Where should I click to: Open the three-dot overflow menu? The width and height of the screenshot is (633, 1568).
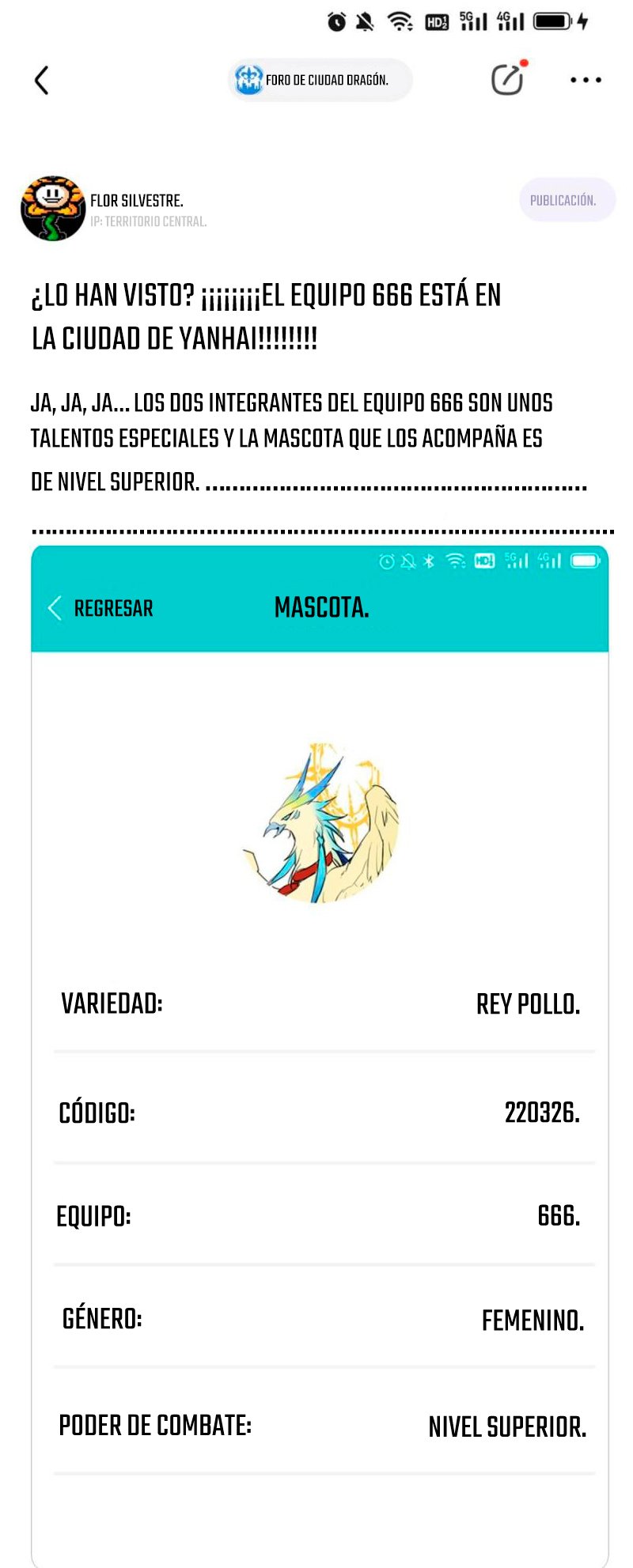tap(586, 80)
